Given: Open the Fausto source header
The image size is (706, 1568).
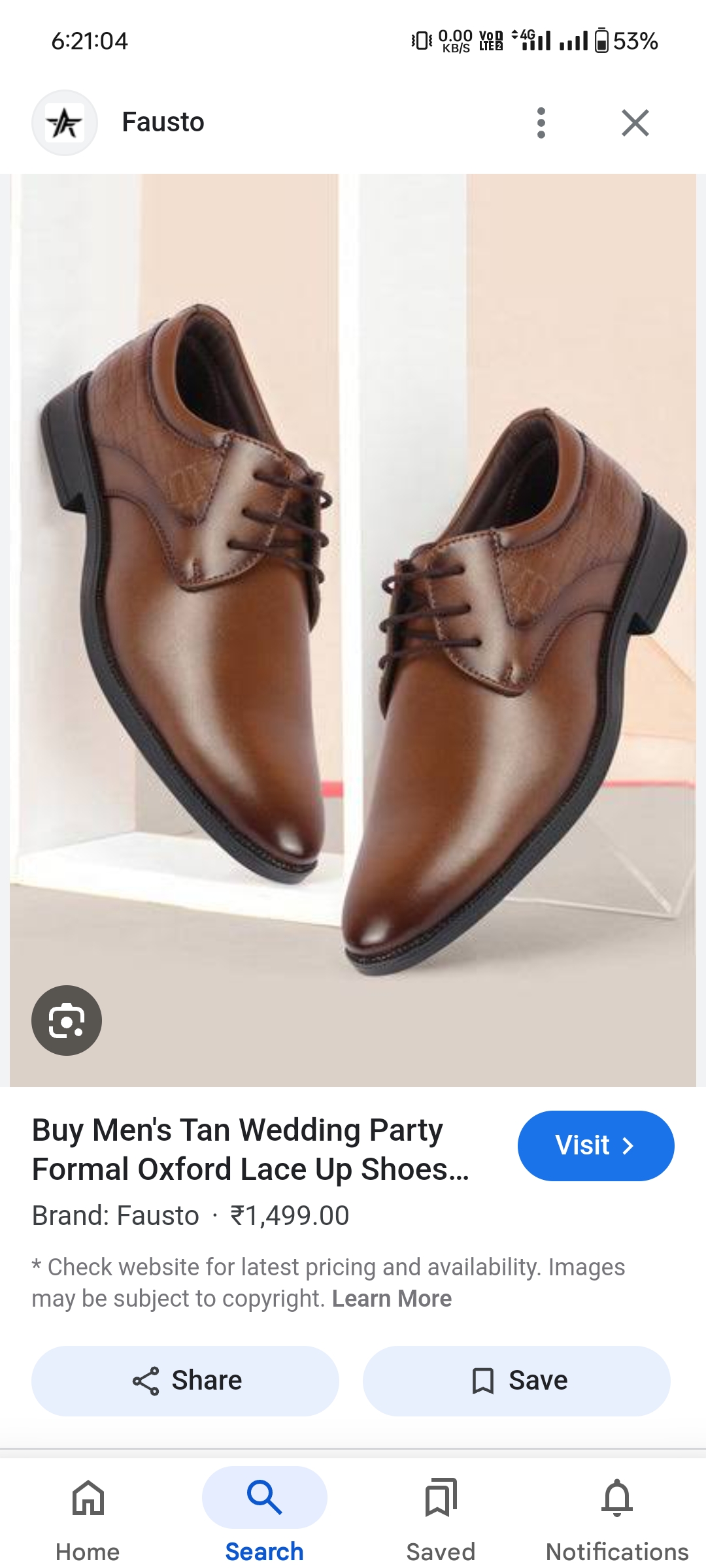Looking at the screenshot, I should tap(163, 122).
